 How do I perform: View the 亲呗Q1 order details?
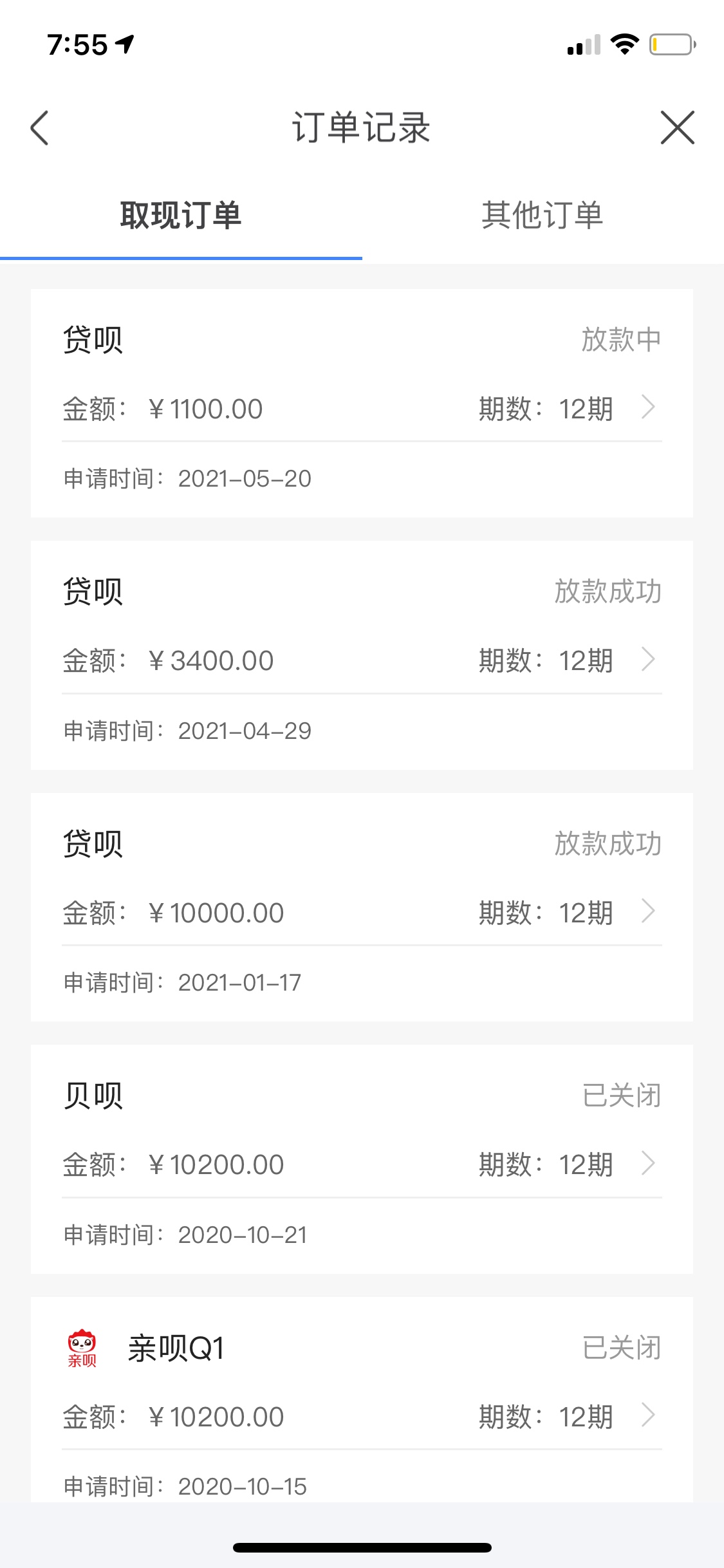coord(362,1400)
